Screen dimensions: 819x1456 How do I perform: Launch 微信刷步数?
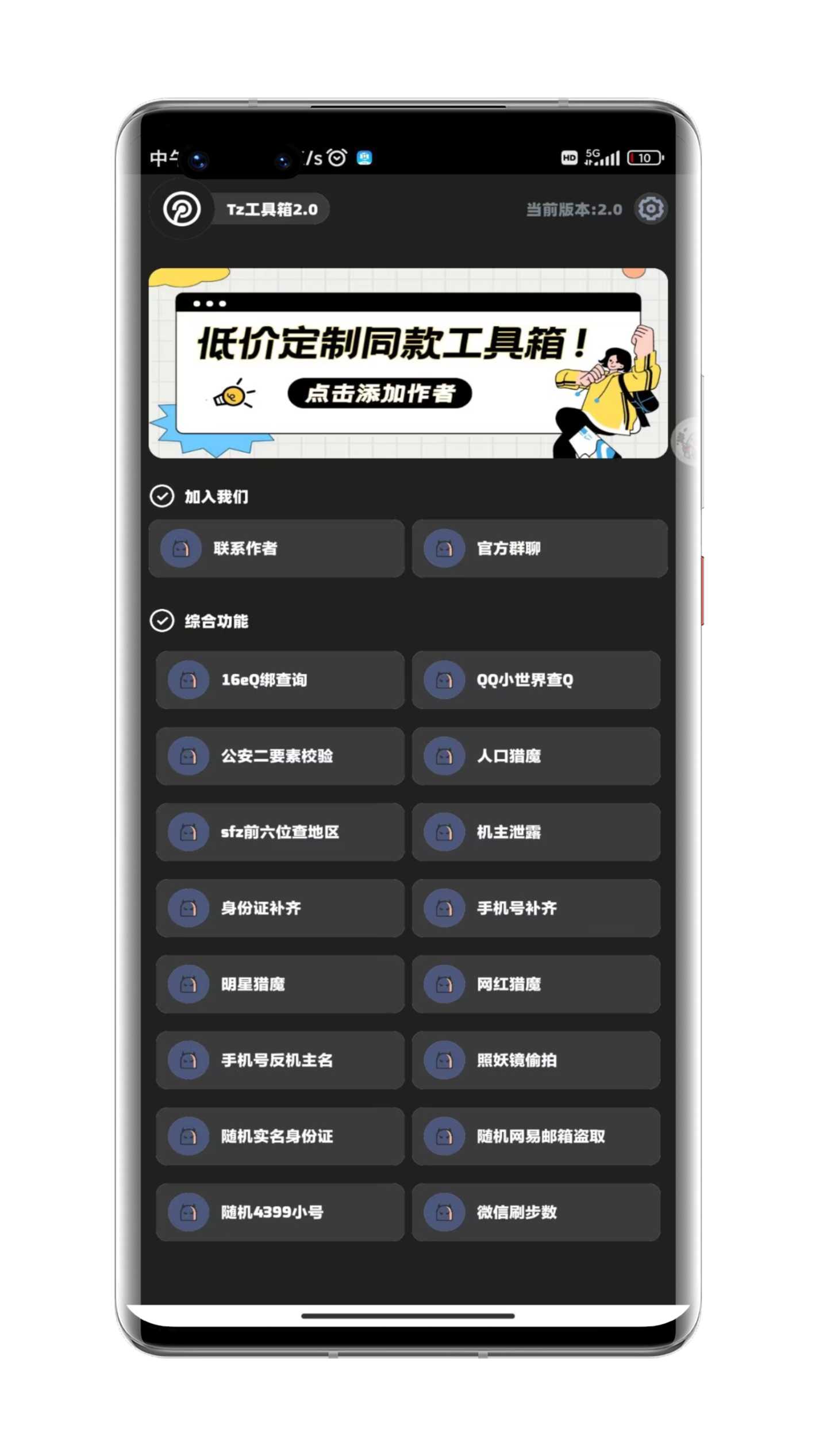[x=537, y=1213]
